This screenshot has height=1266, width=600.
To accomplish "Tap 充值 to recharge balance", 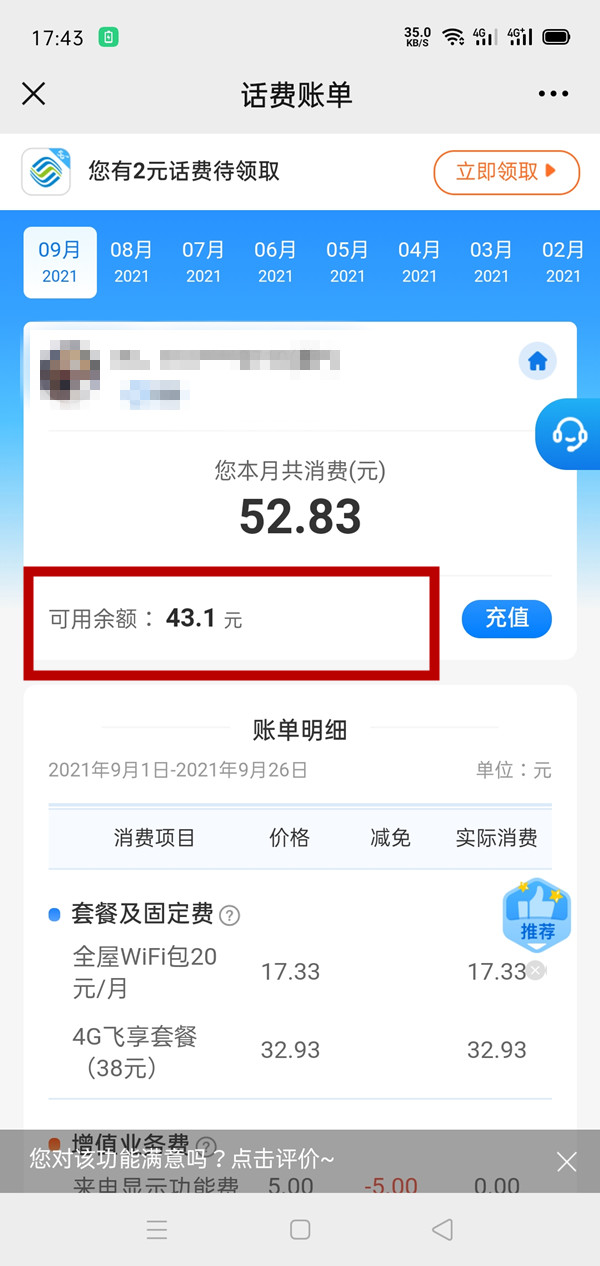I will [x=506, y=618].
